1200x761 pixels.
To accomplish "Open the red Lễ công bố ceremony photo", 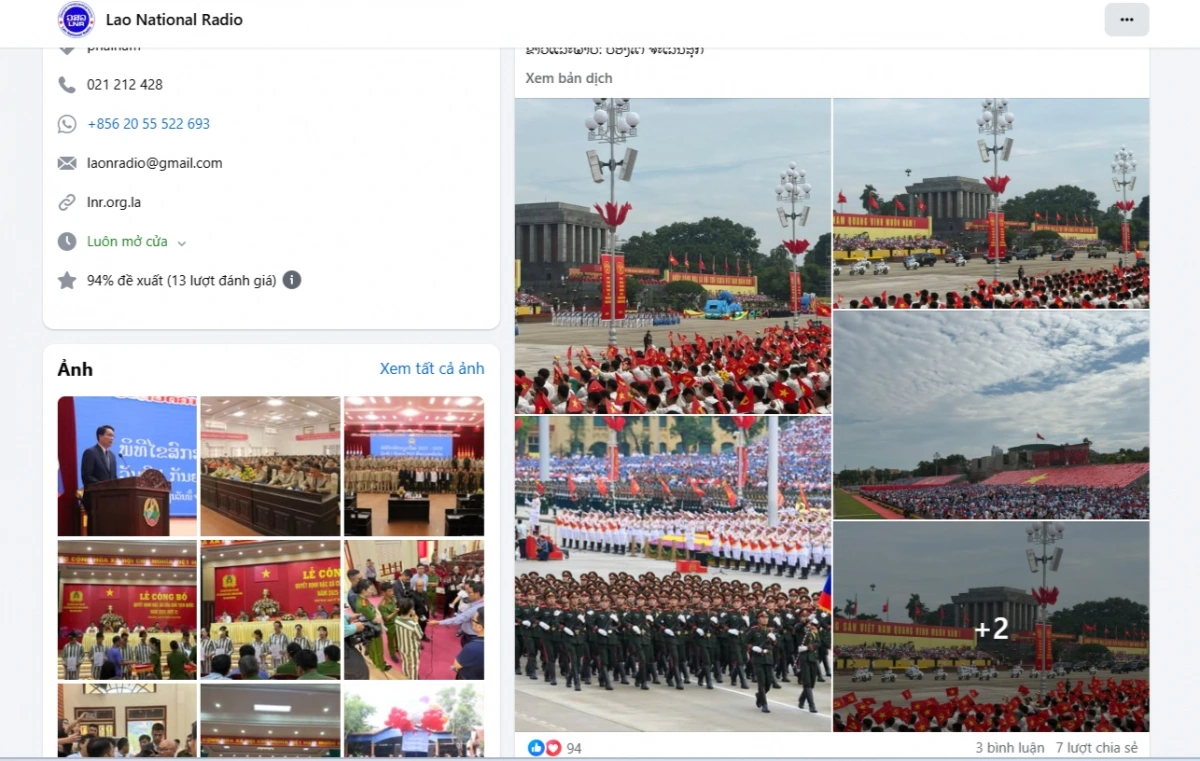I will 270,610.
